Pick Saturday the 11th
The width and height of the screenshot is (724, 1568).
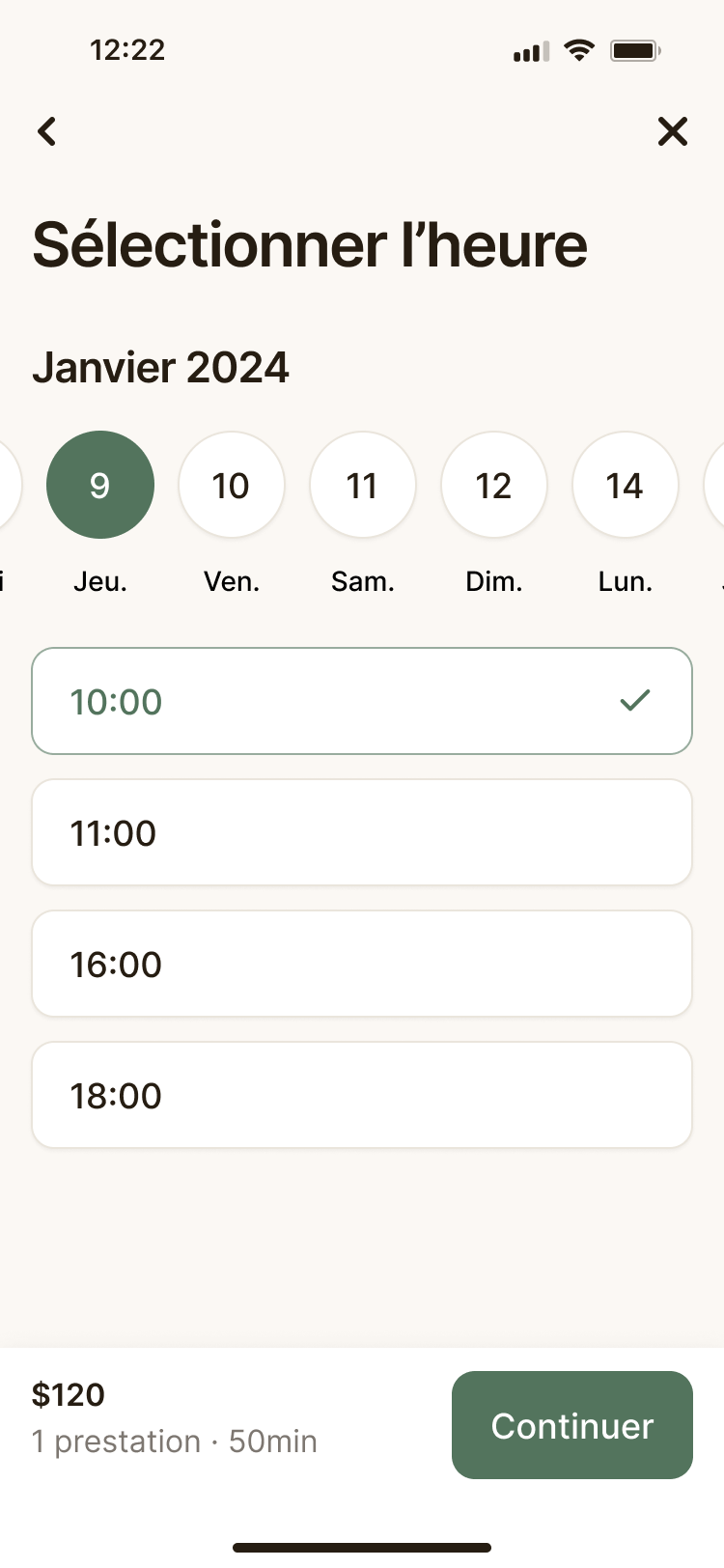[363, 485]
